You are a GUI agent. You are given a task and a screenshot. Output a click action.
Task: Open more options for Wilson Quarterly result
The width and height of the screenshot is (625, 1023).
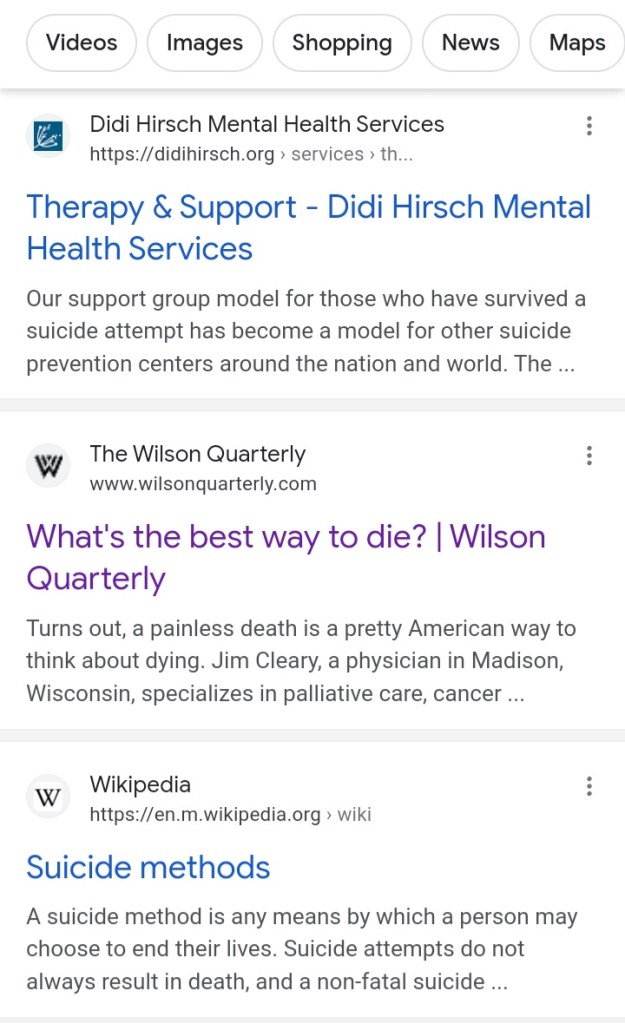(x=589, y=456)
